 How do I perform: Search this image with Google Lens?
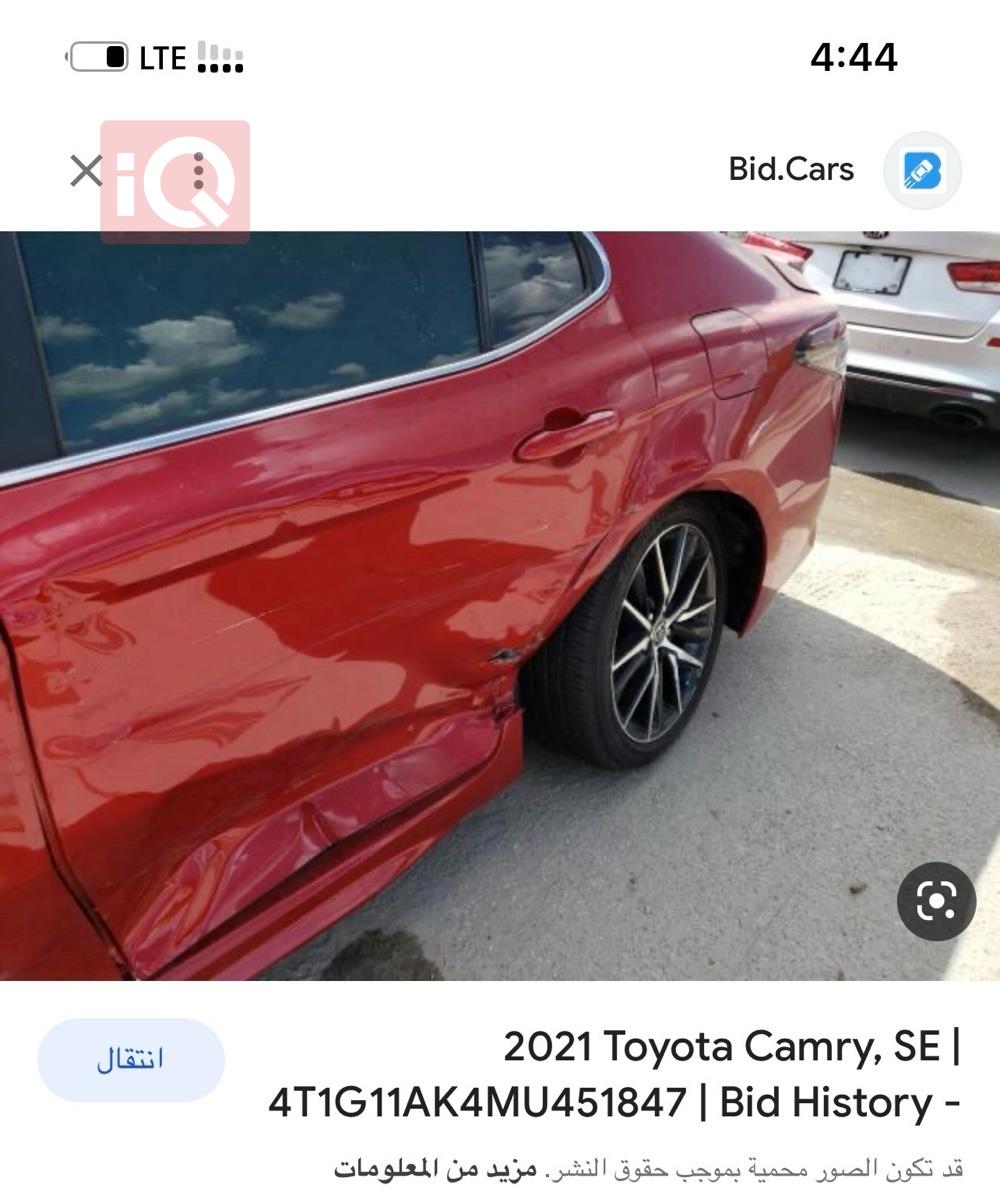[x=936, y=901]
